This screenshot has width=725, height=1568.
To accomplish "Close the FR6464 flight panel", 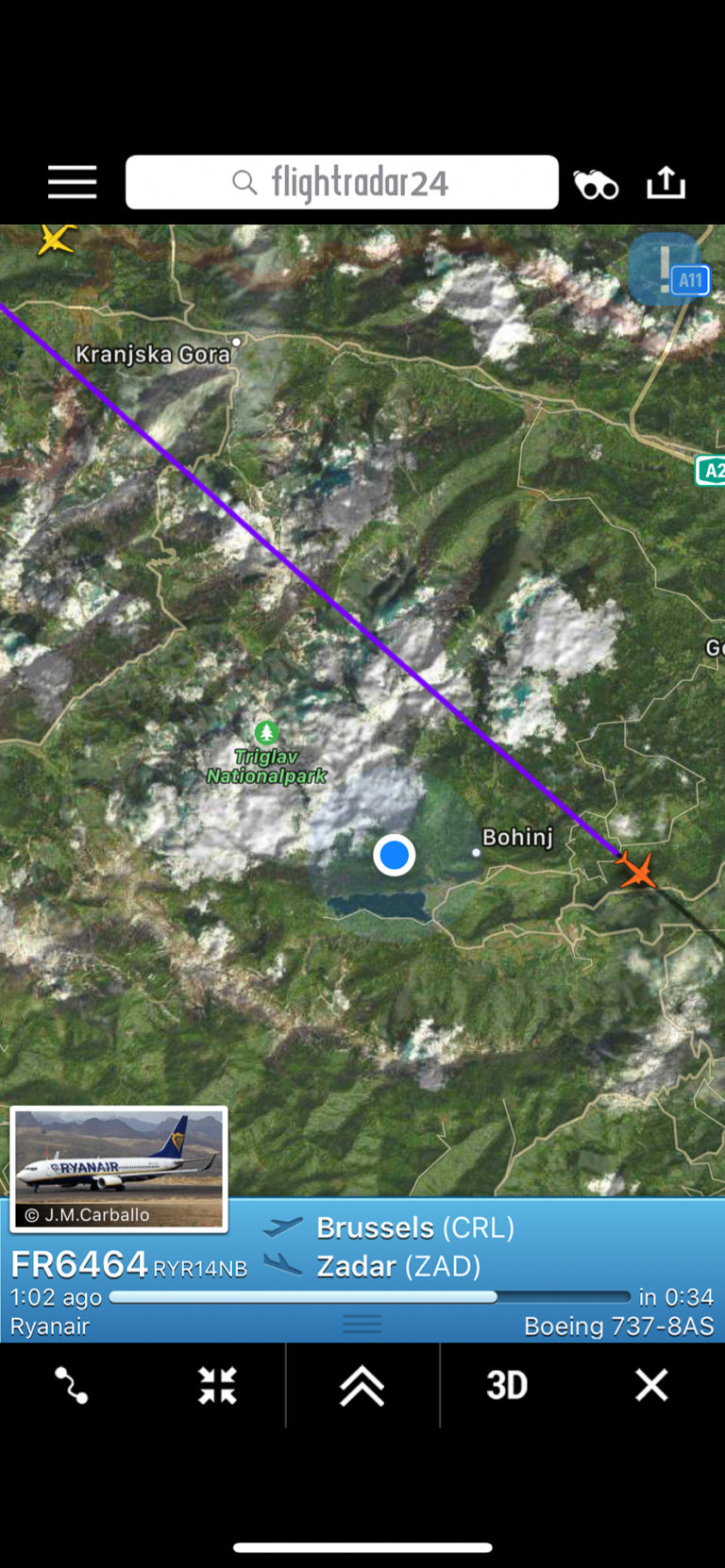I will 651,1385.
